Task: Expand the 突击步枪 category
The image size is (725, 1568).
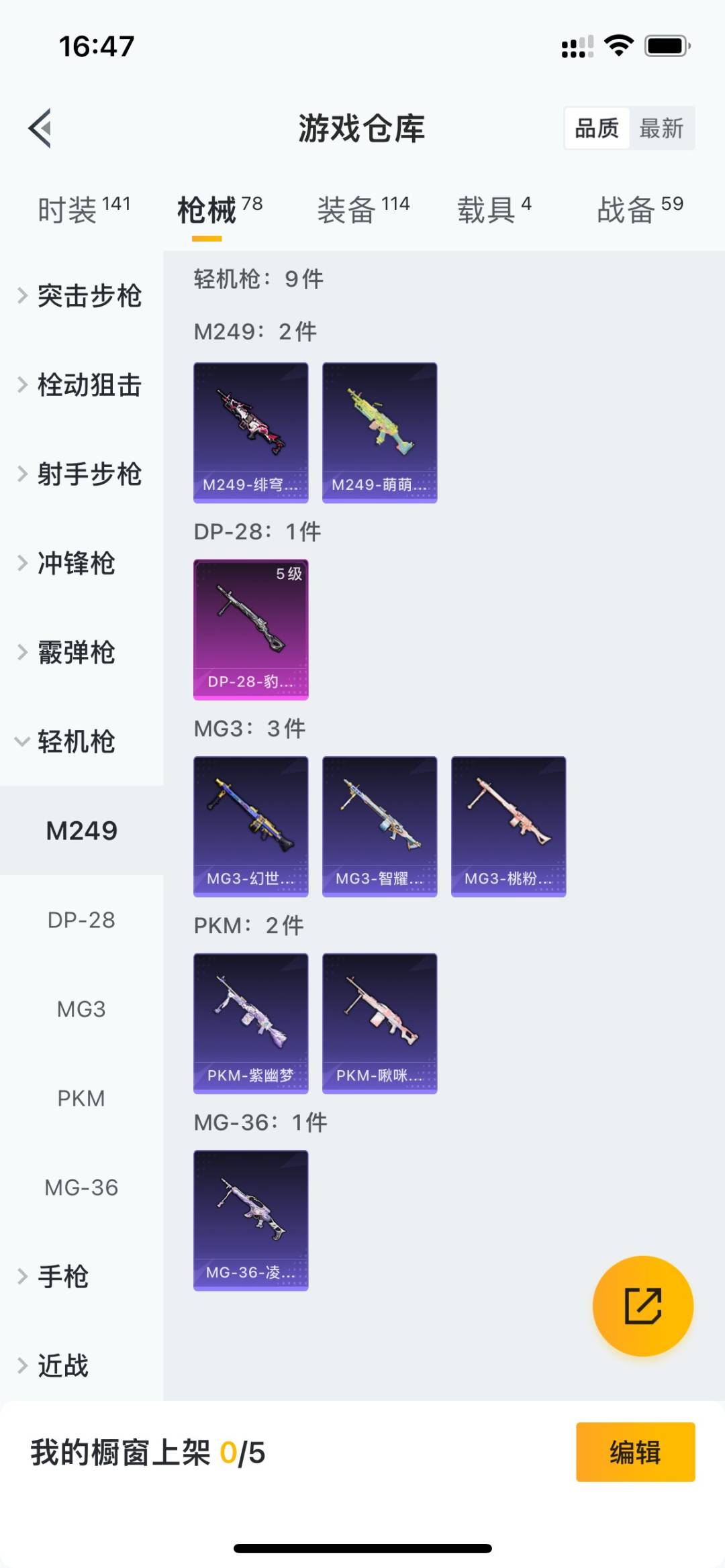Action: 81,296
